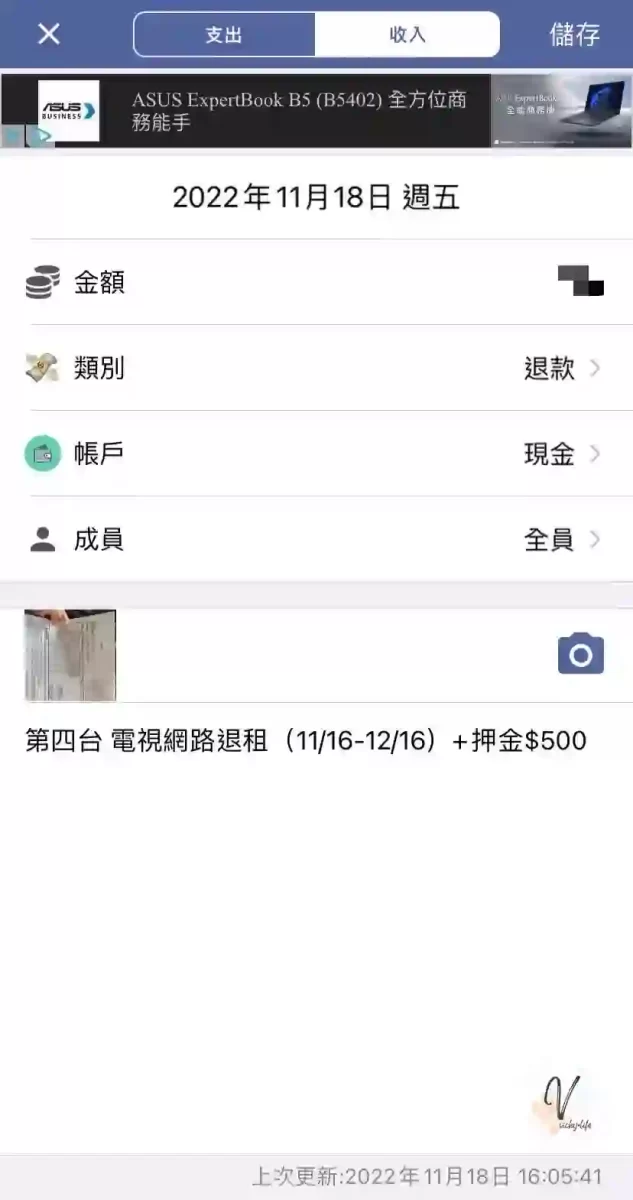Image resolution: width=633 pixels, height=1200 pixels.
Task: Open 類別 category row showing 退款
Action: 330,368
